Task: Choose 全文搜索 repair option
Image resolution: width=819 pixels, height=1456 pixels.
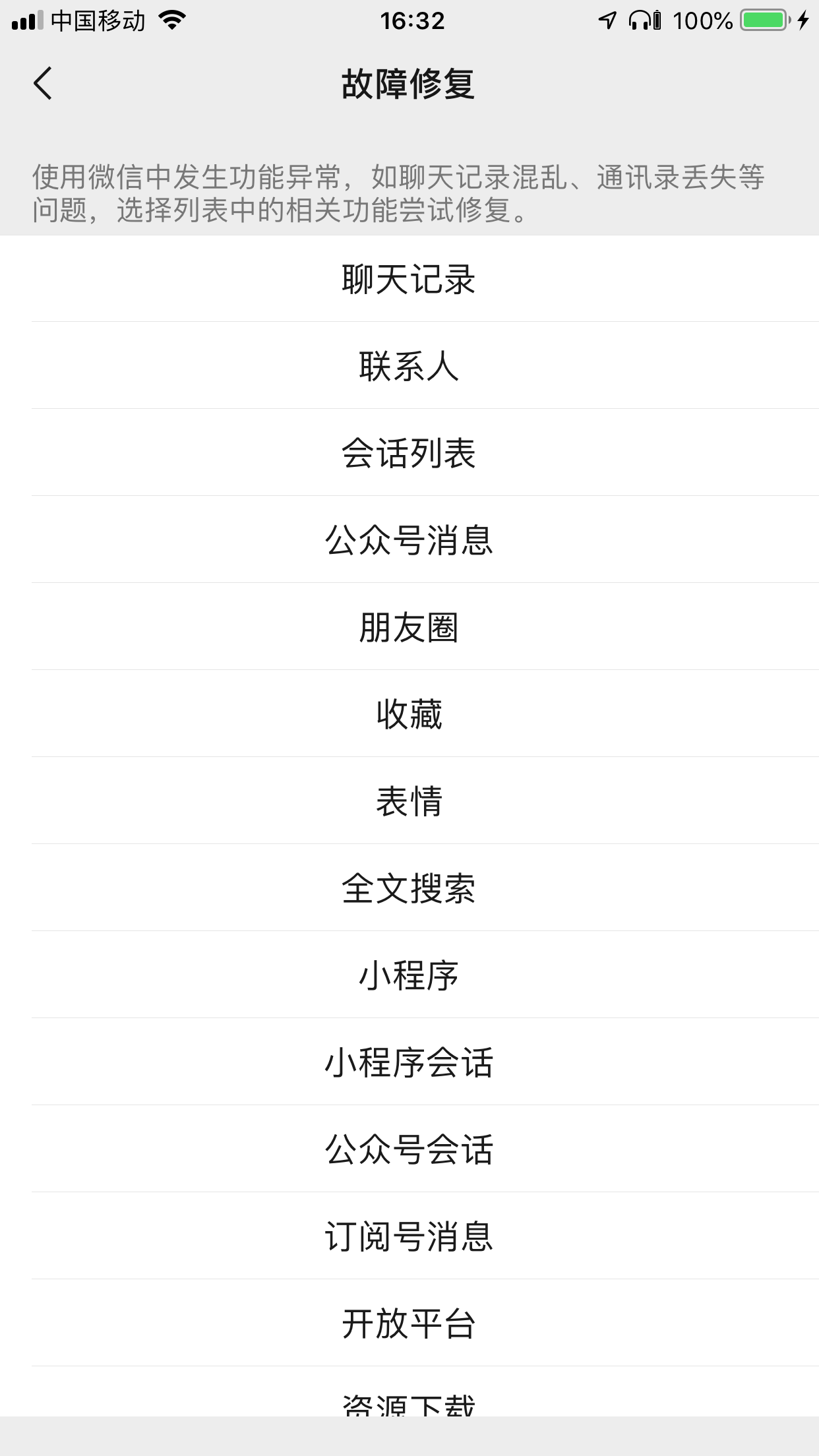Action: coord(409,888)
